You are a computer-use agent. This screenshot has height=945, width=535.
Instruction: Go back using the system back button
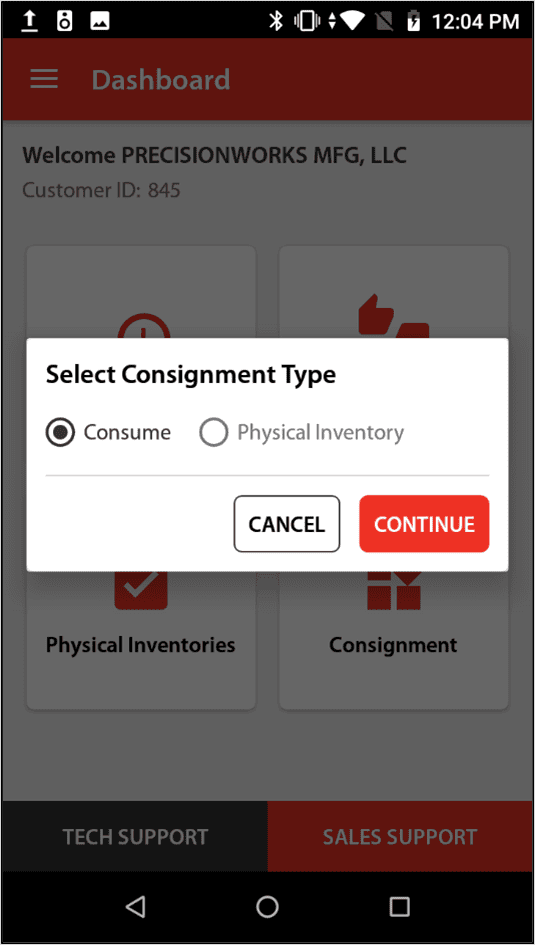[135, 906]
